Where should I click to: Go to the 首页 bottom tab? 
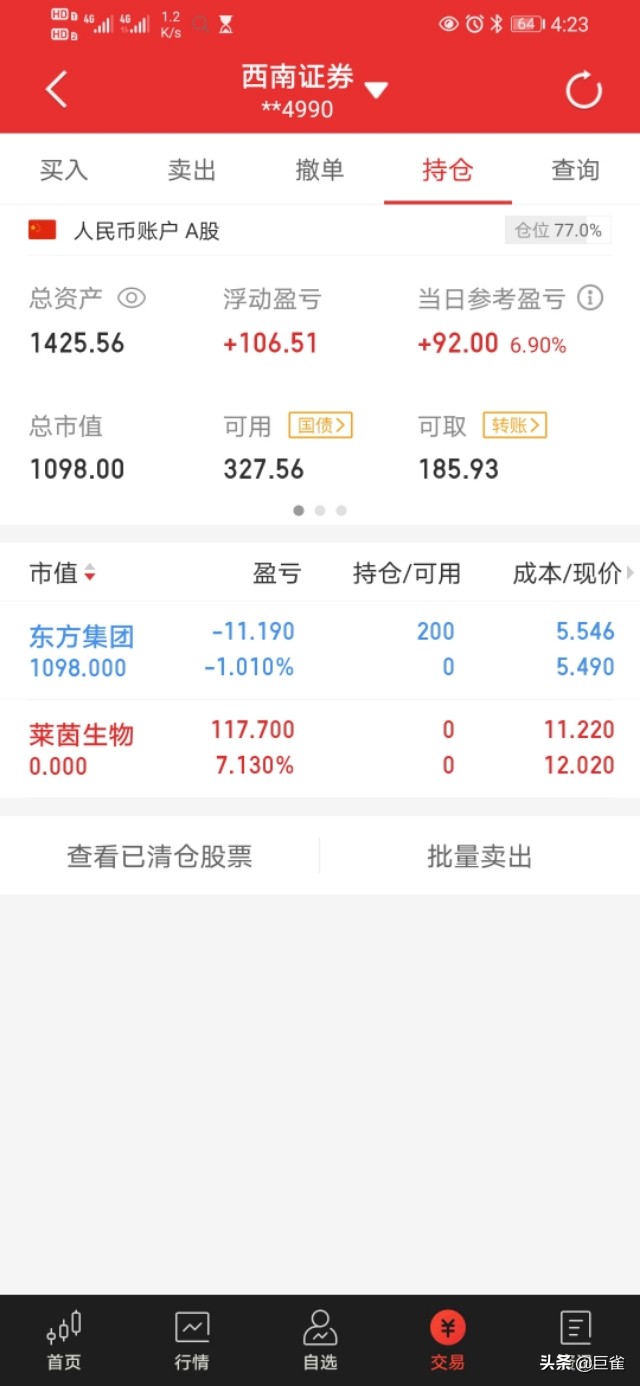point(64,1340)
